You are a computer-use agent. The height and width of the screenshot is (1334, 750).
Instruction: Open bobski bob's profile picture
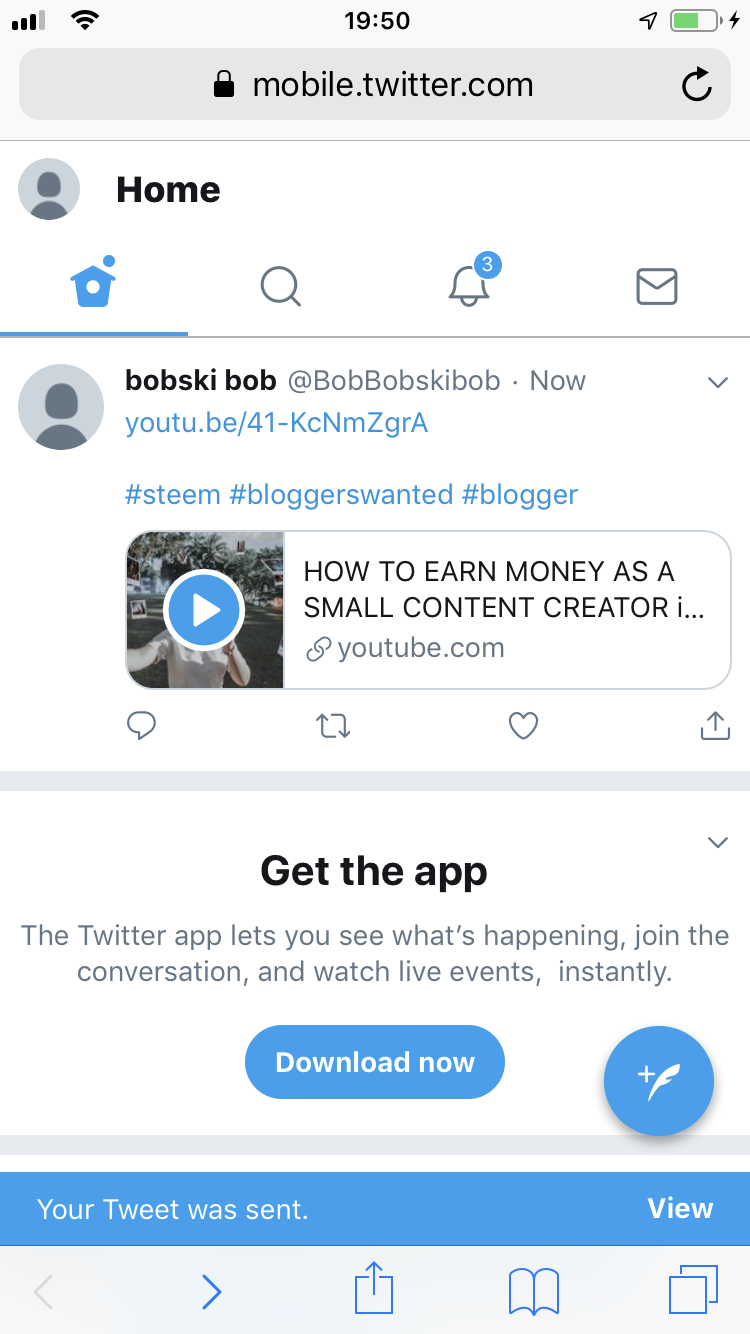coord(61,407)
